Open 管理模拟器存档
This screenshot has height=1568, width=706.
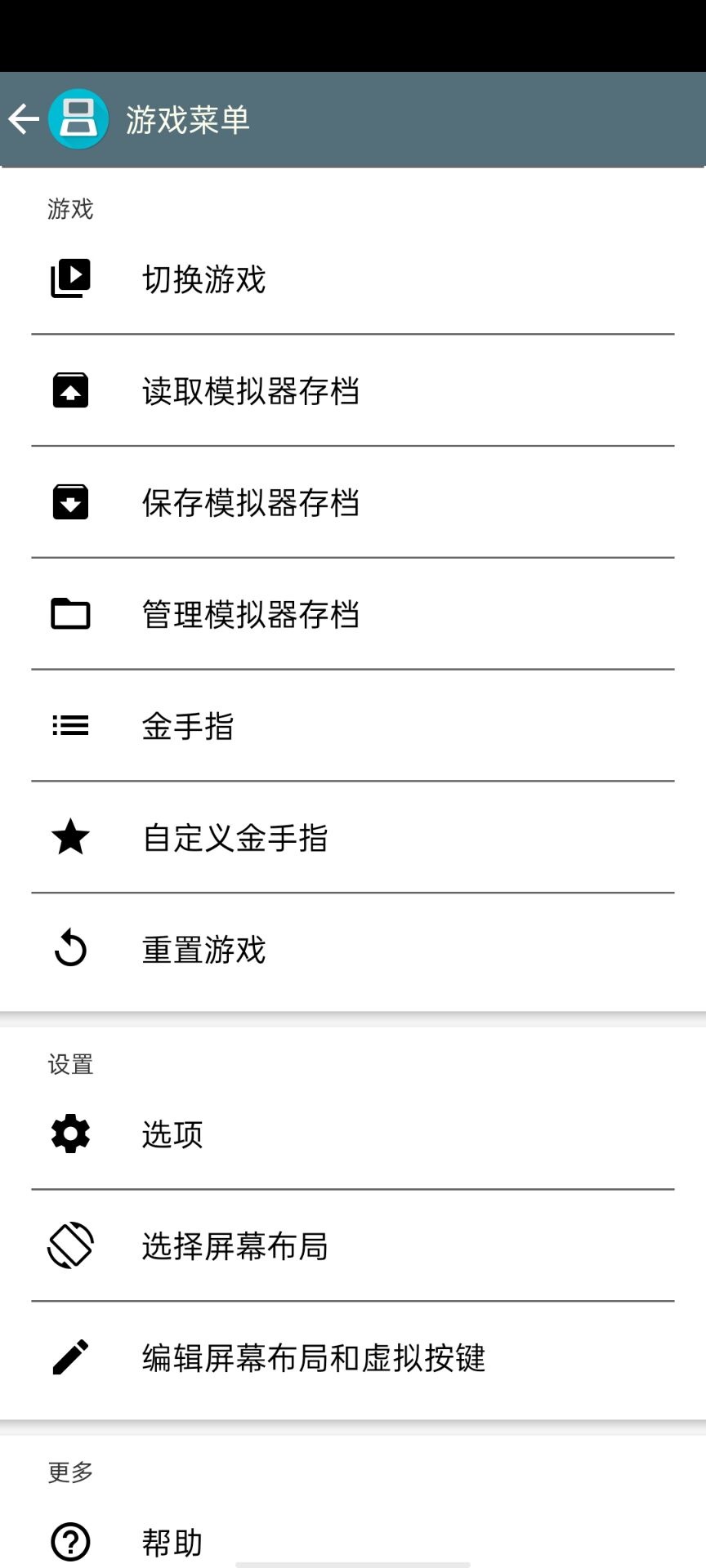pos(353,614)
